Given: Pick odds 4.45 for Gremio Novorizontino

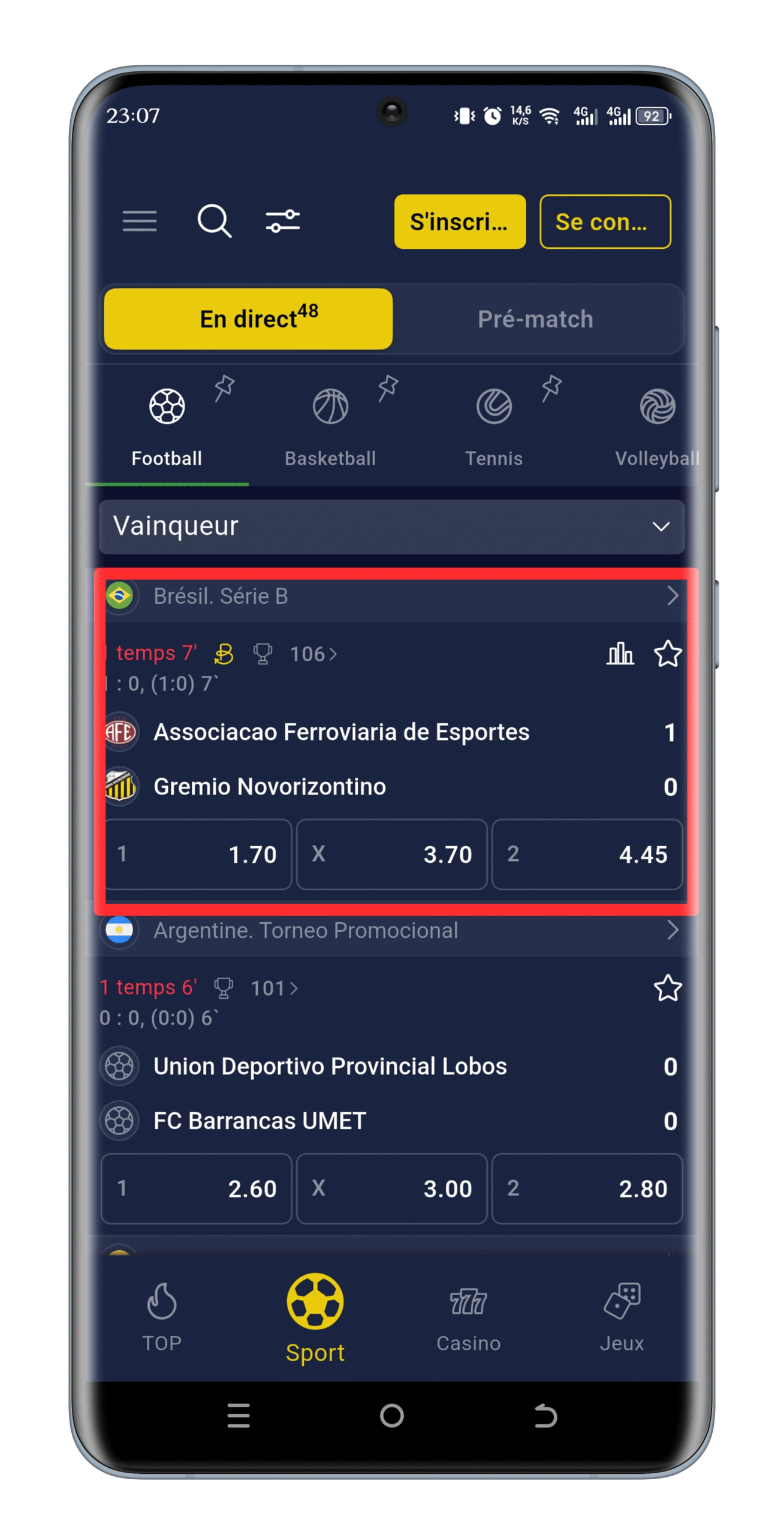Looking at the screenshot, I should 586,853.
